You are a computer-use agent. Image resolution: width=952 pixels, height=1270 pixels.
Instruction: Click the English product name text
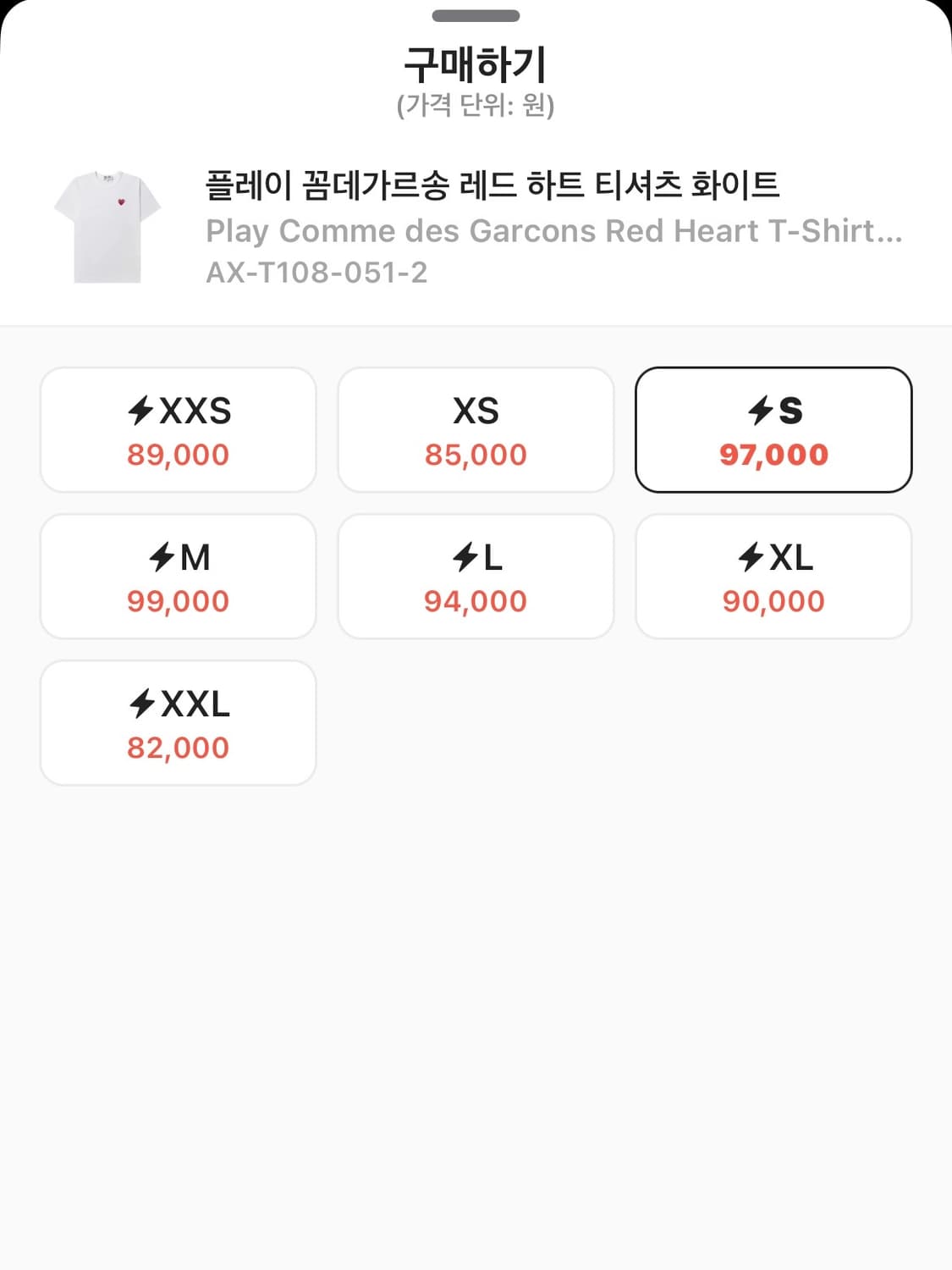[554, 229]
